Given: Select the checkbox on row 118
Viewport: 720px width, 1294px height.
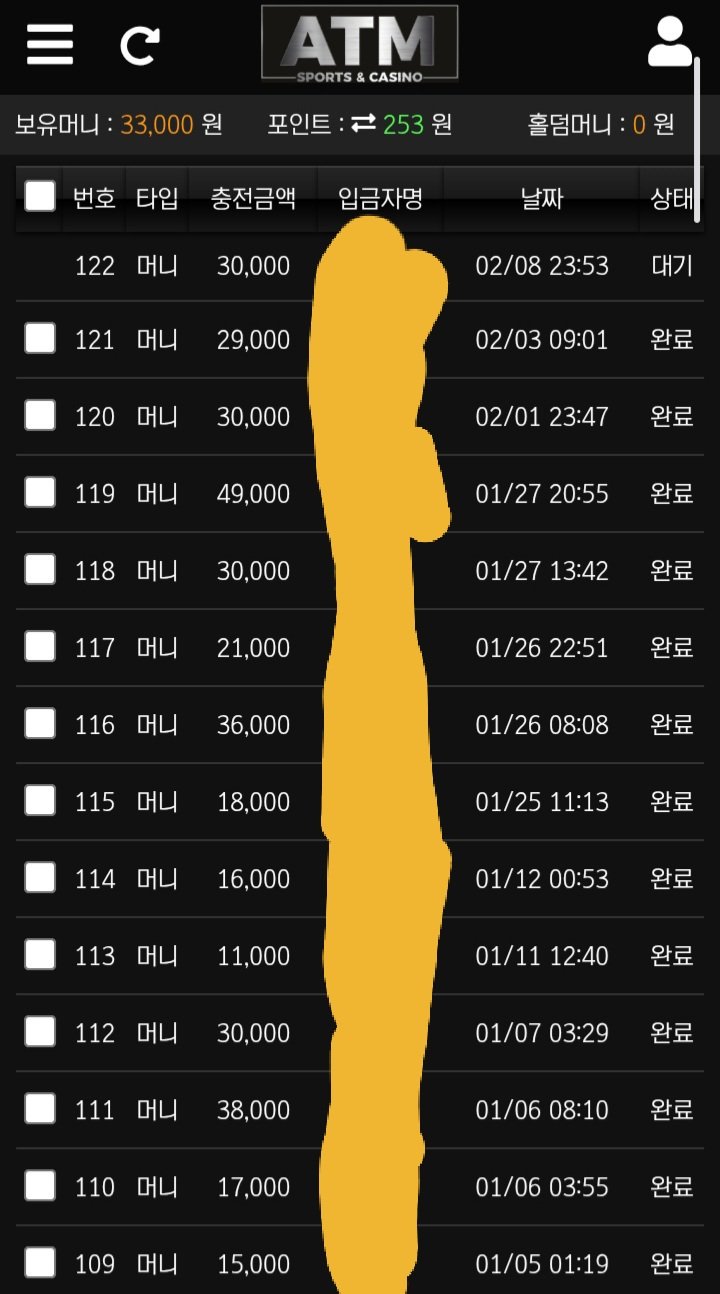Looking at the screenshot, I should point(40,569).
